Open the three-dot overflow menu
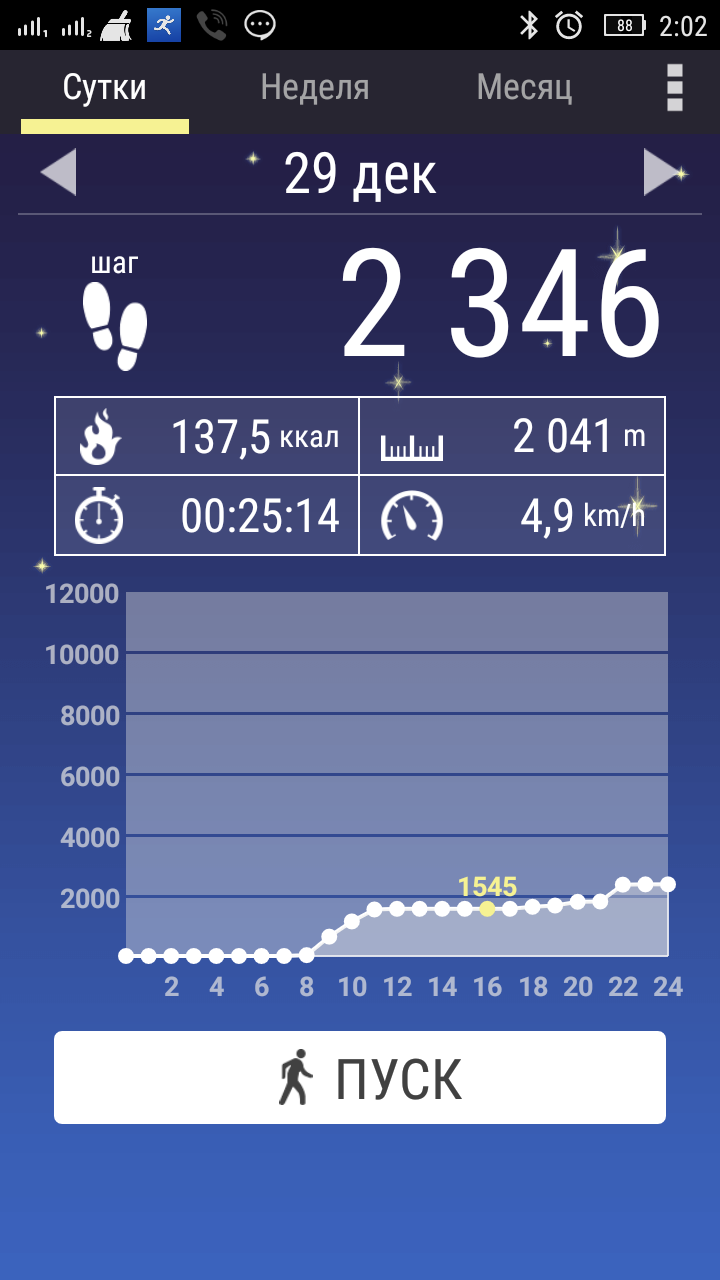 675,88
